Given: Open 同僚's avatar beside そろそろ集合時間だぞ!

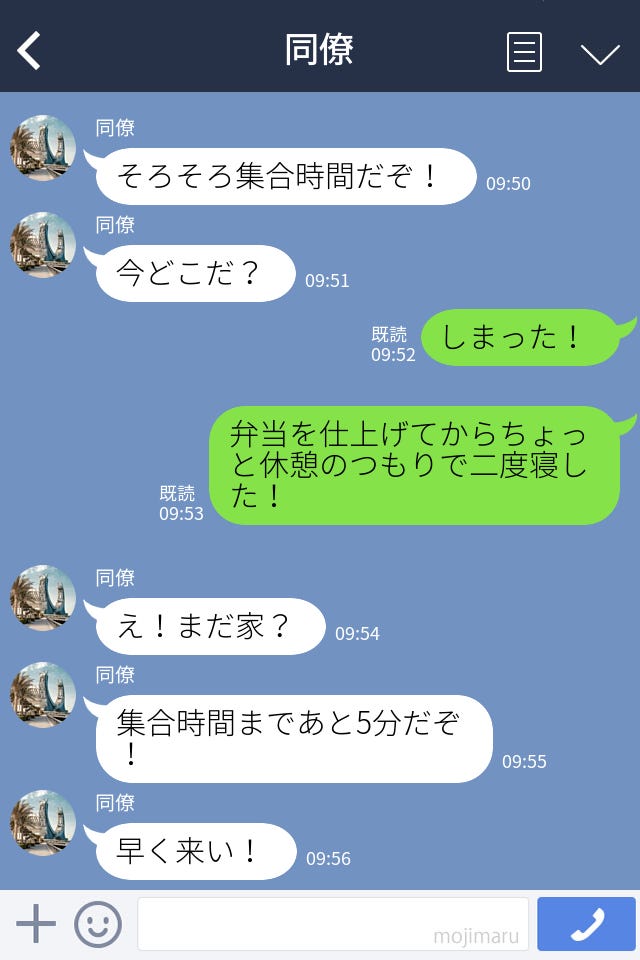Looking at the screenshot, I should click(x=43, y=148).
